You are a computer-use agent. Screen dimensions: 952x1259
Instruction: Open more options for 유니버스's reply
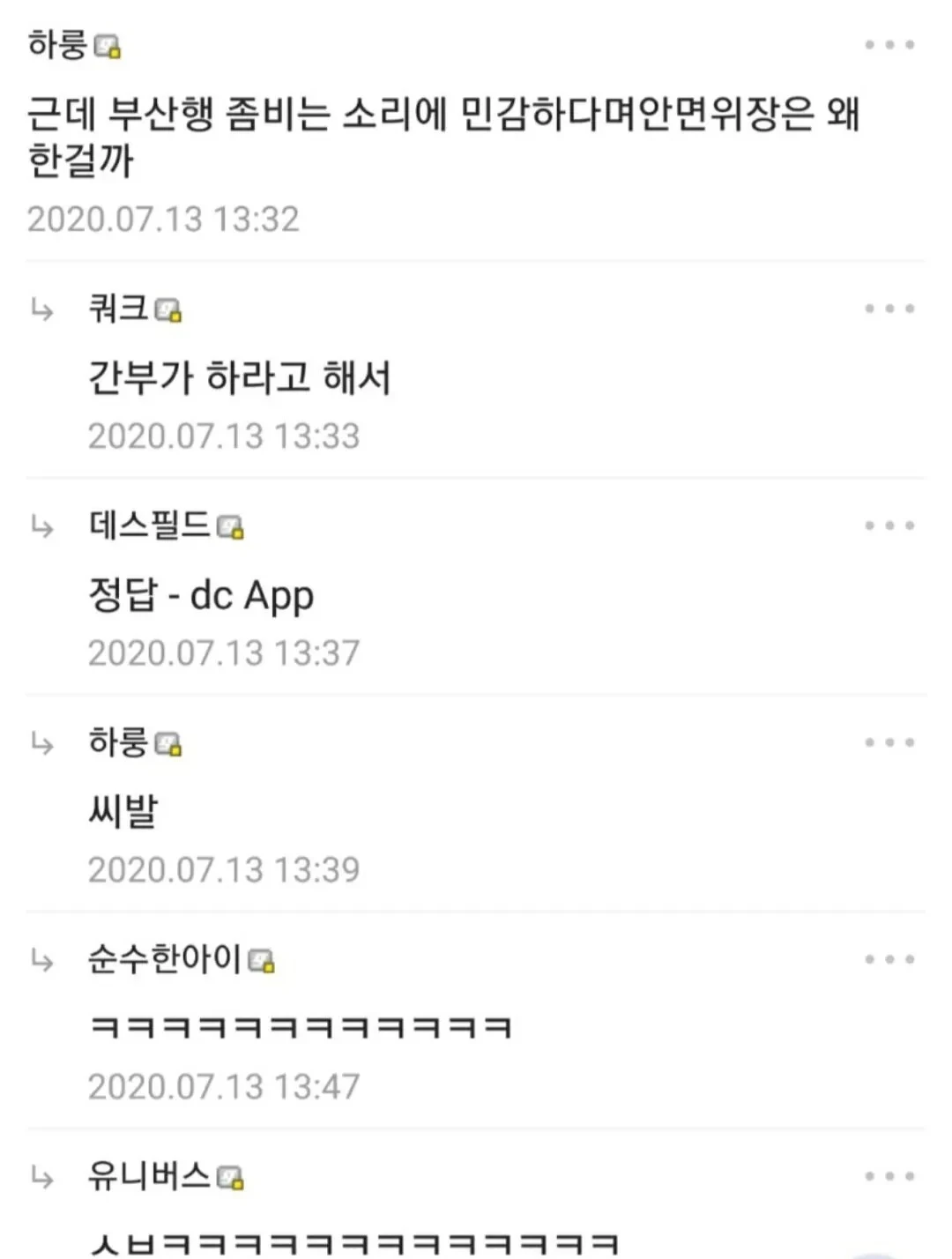coord(889,1176)
